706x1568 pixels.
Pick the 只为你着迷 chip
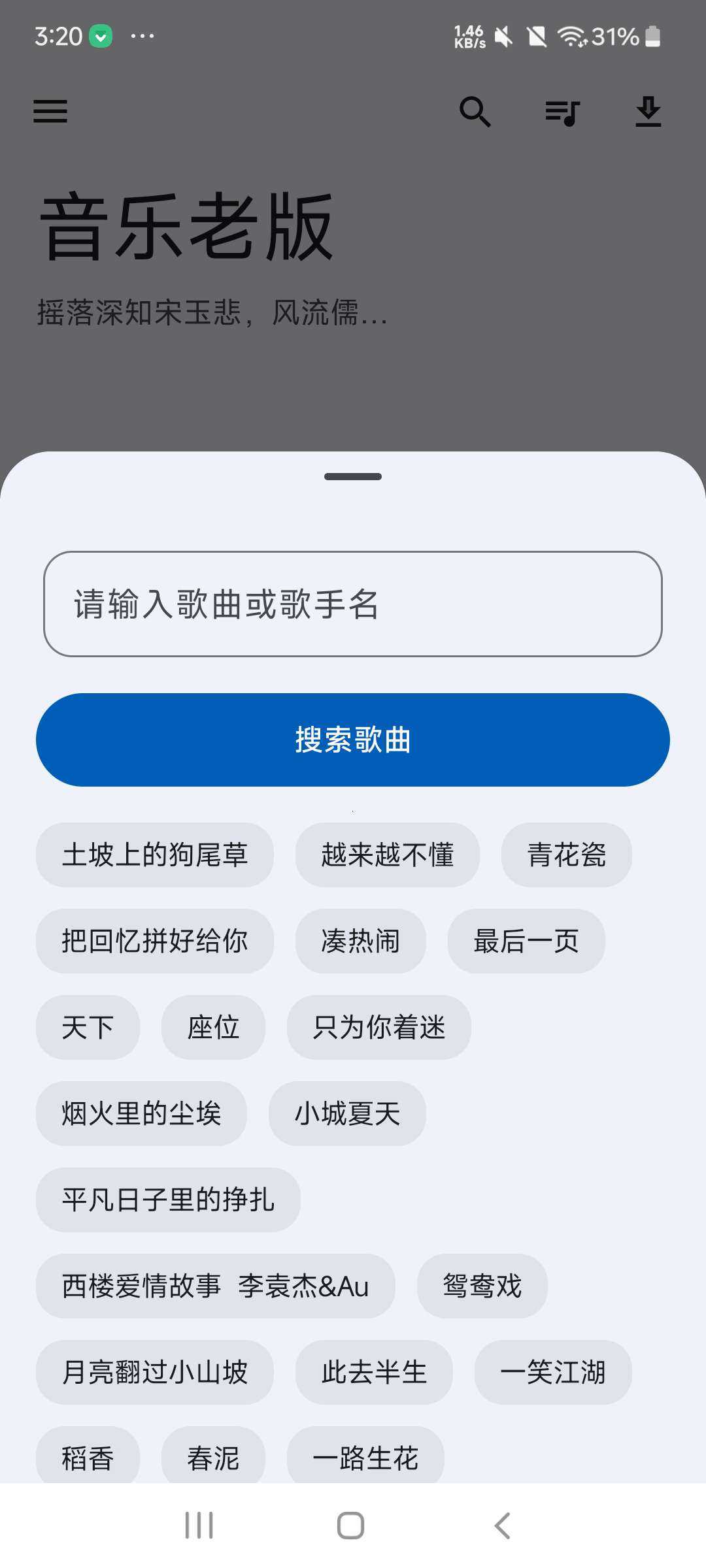379,1027
